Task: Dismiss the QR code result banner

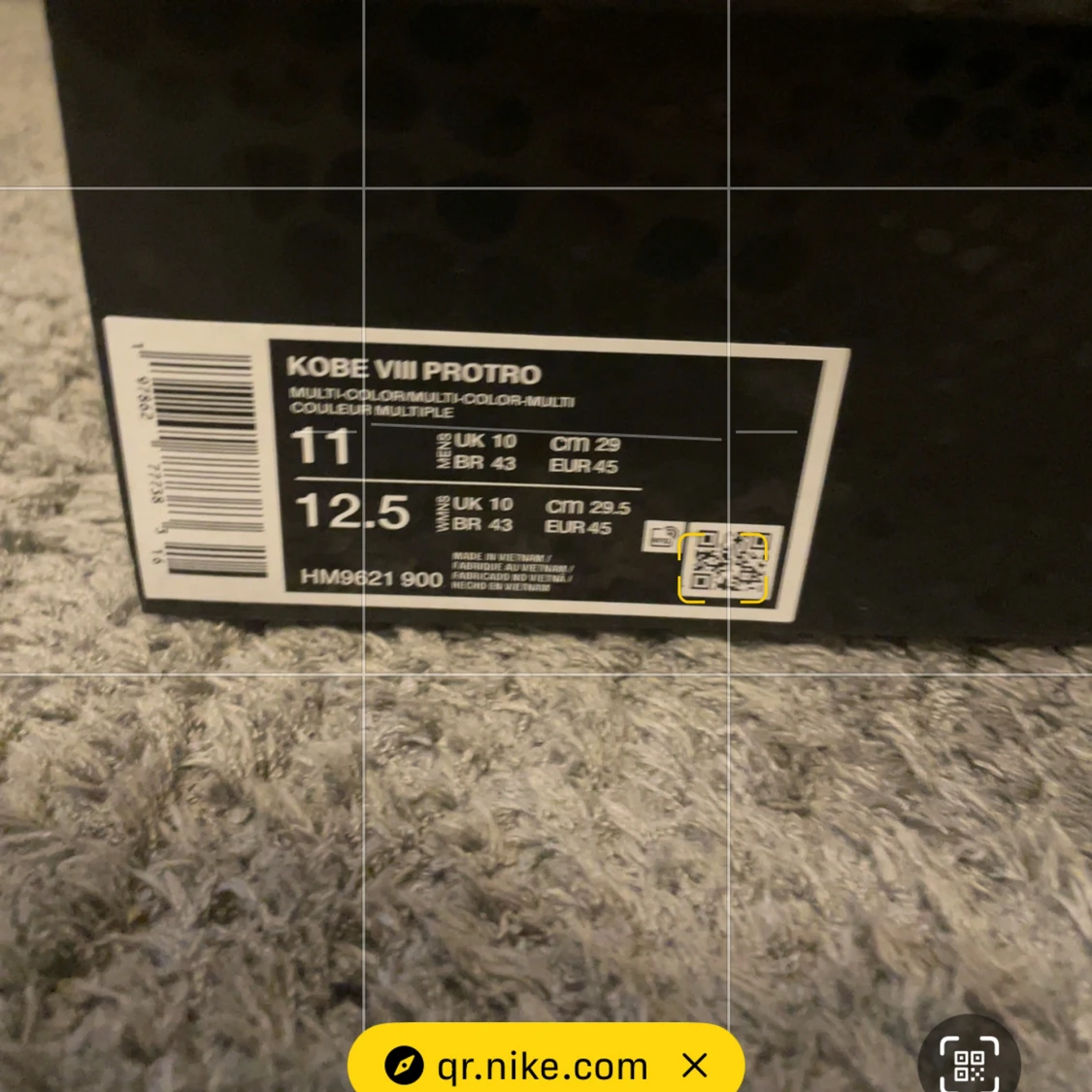Action: tap(695, 1066)
